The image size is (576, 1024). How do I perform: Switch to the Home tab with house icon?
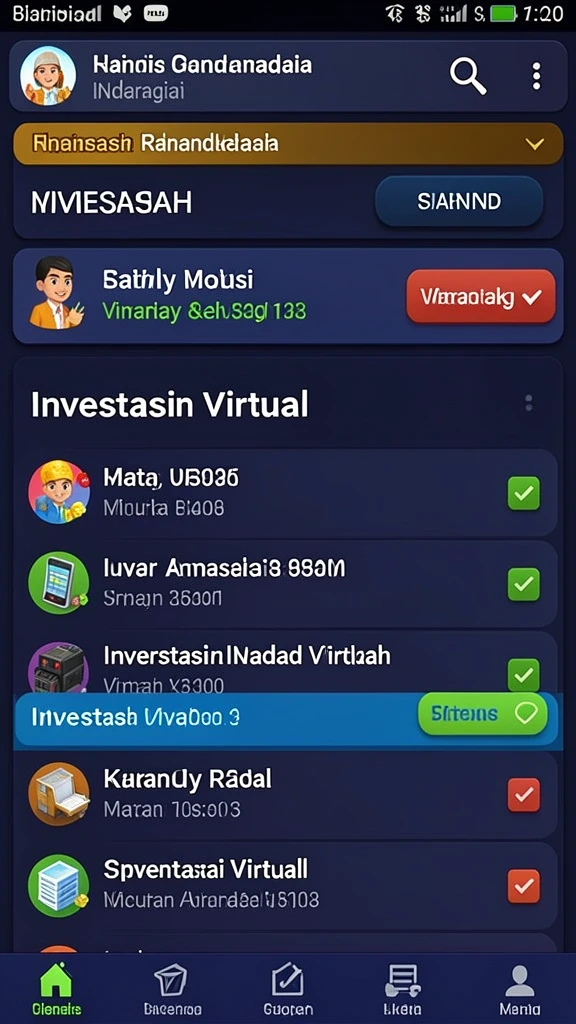point(57,989)
